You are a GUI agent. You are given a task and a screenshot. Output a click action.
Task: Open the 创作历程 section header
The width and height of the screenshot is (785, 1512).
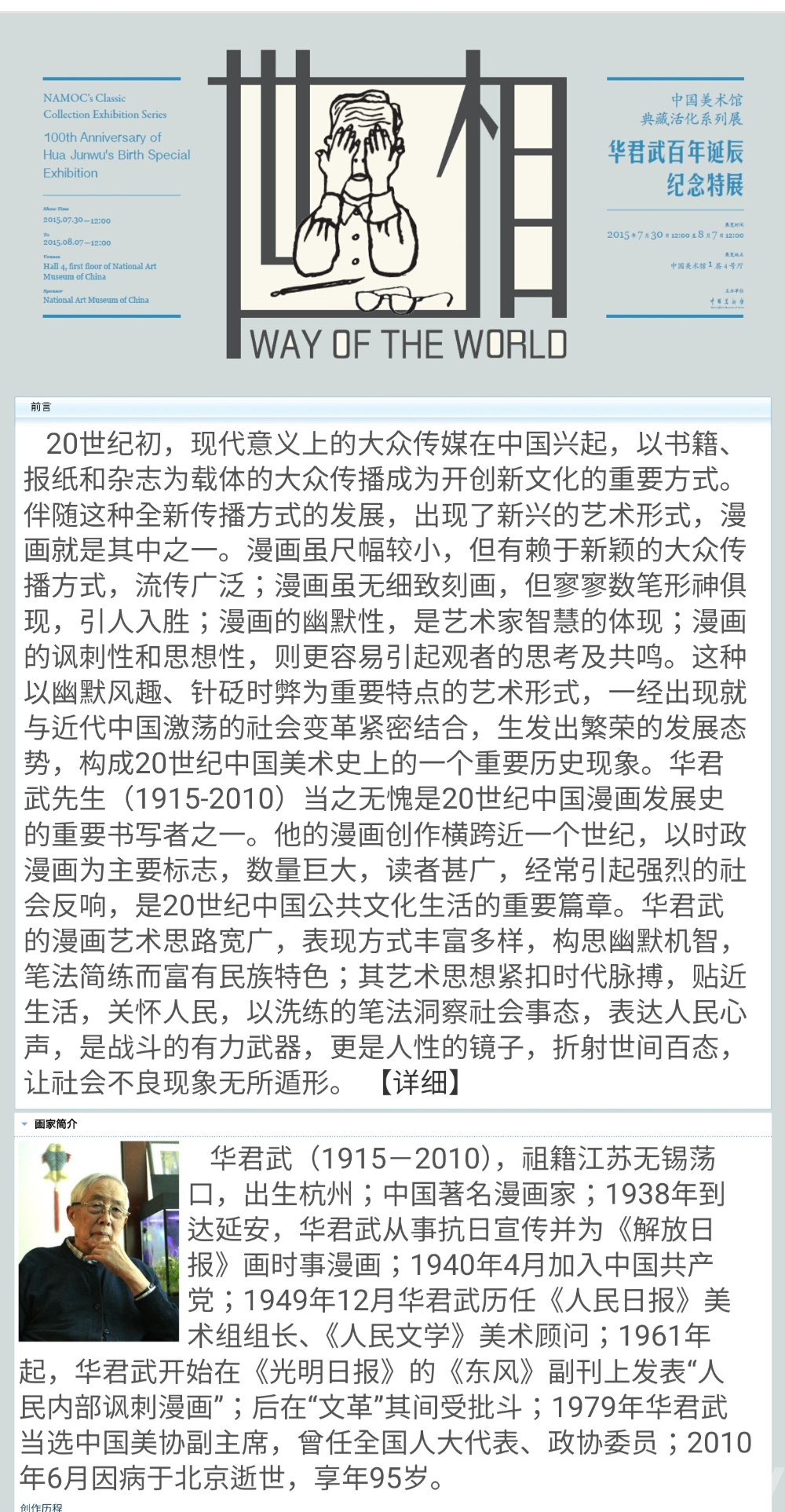click(41, 1507)
